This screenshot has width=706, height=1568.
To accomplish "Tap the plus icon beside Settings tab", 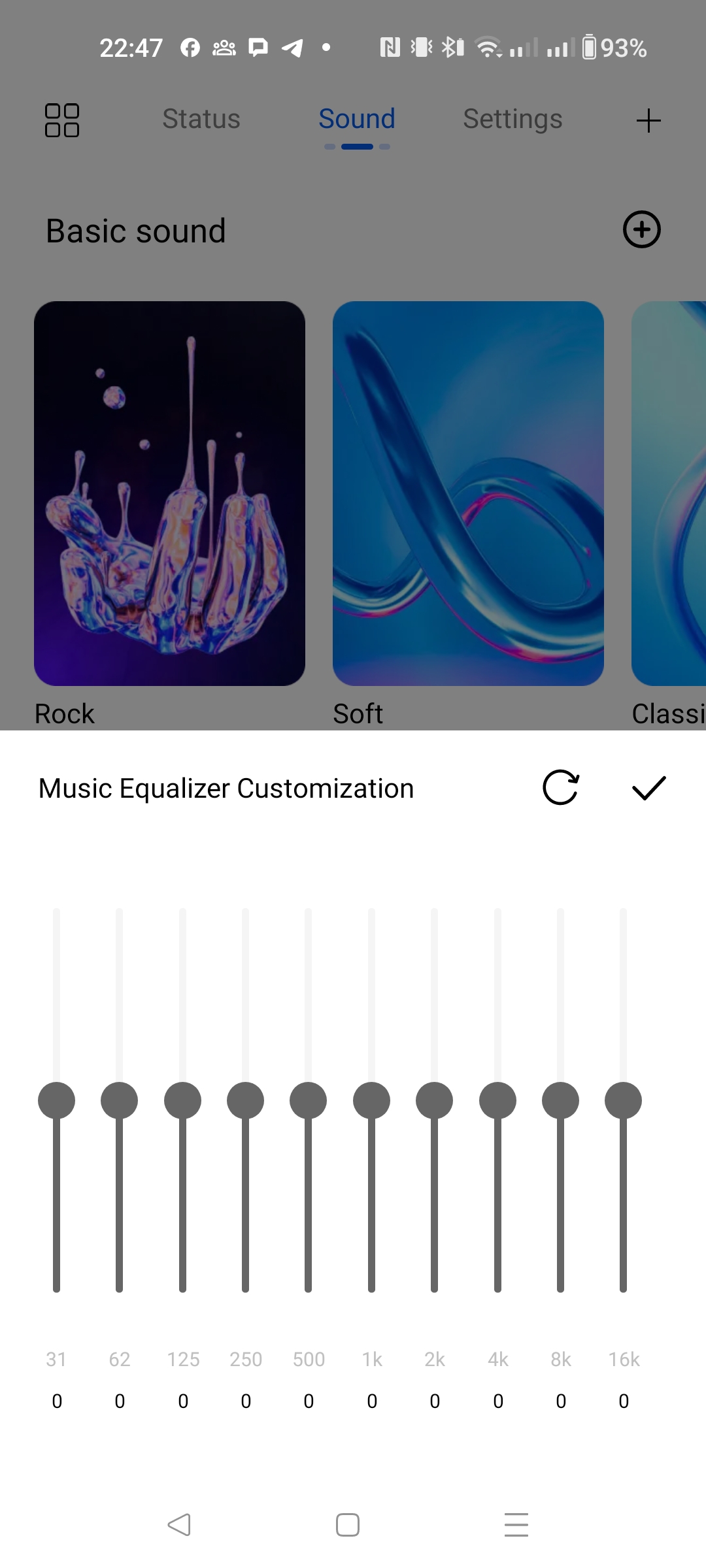I will (x=648, y=121).
